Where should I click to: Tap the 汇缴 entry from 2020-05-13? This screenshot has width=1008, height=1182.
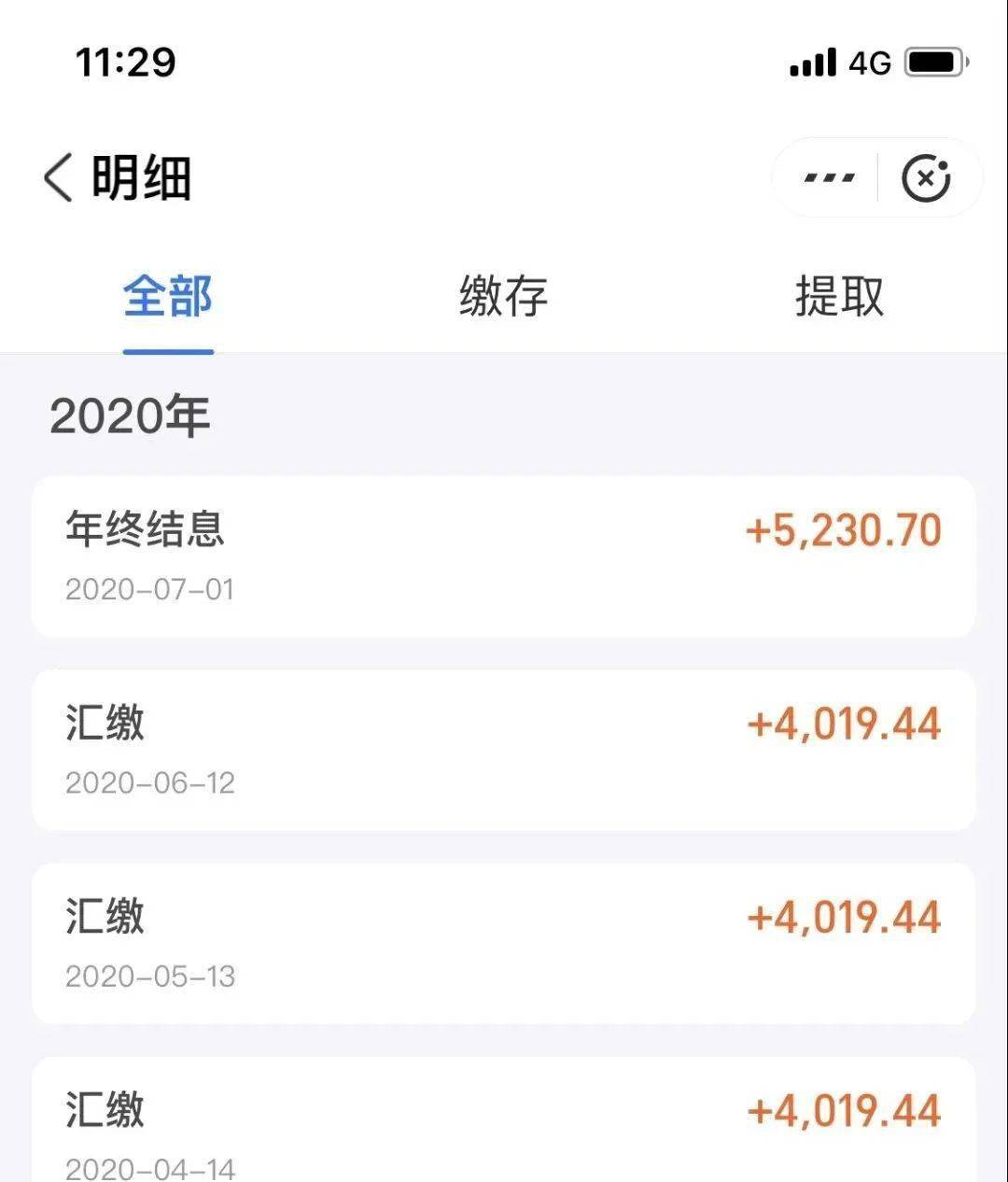504,943
